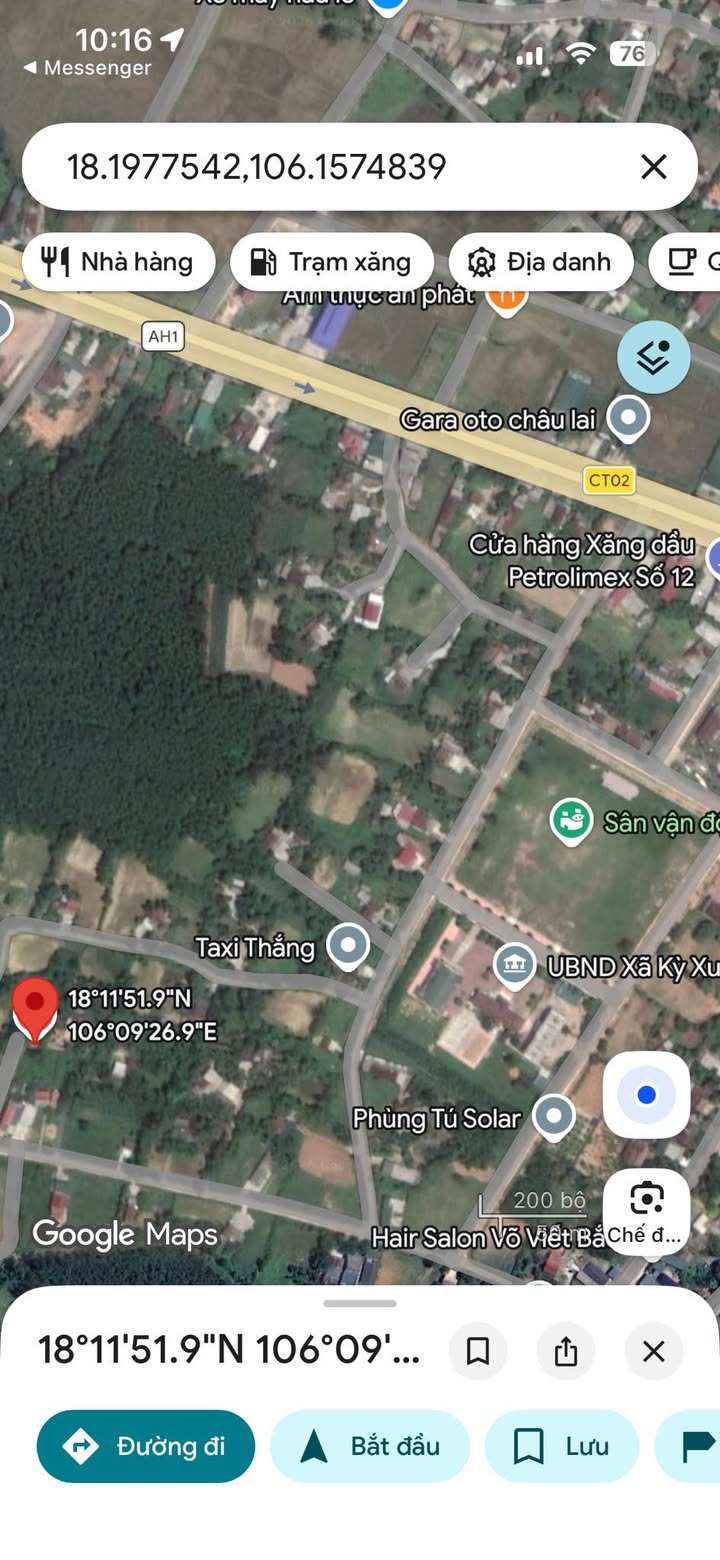Open the UBND Xã Kỳ Xuân marker
Viewport: 720px width, 1560px height.
[514, 965]
